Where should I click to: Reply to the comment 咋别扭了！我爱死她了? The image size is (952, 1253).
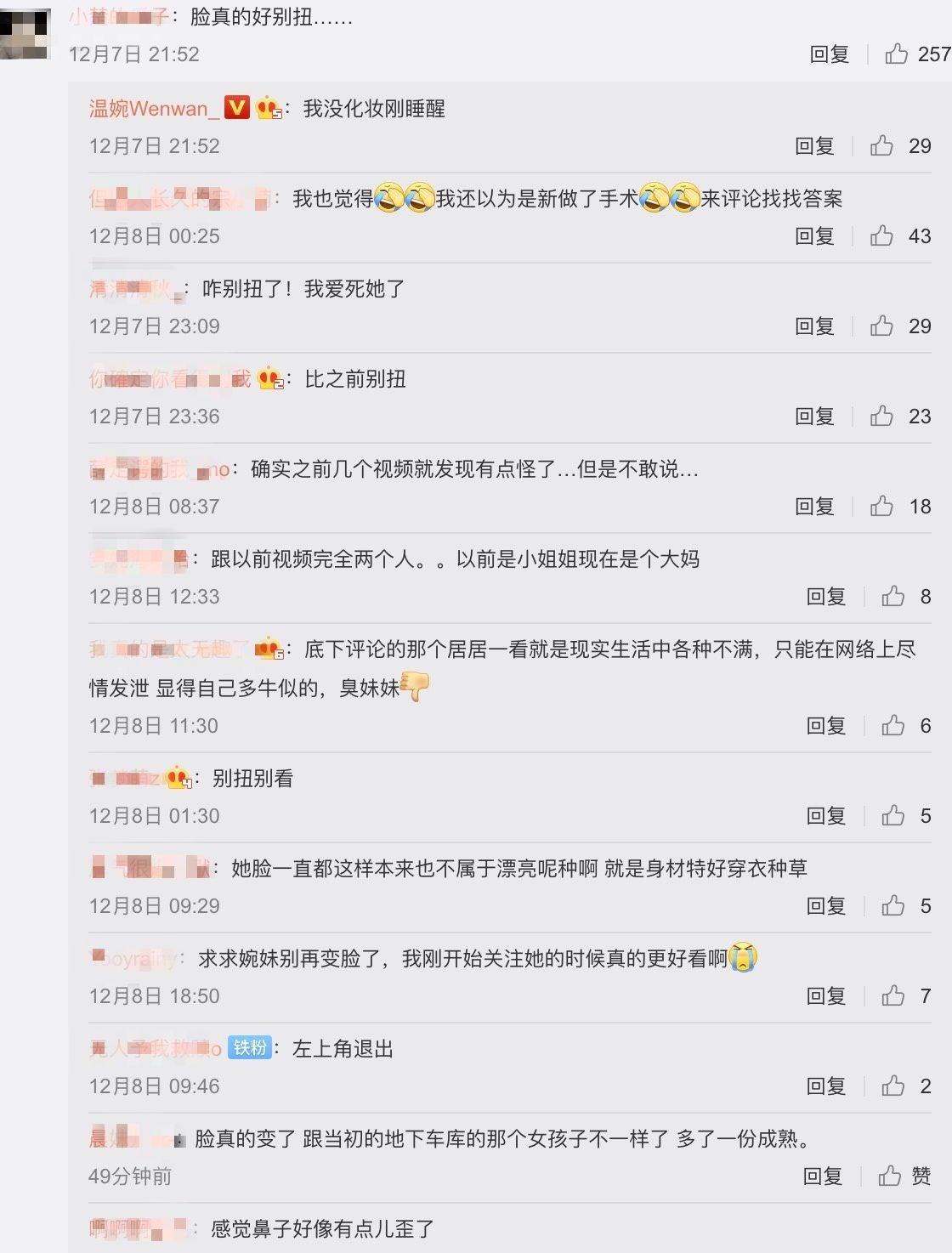pos(814,326)
